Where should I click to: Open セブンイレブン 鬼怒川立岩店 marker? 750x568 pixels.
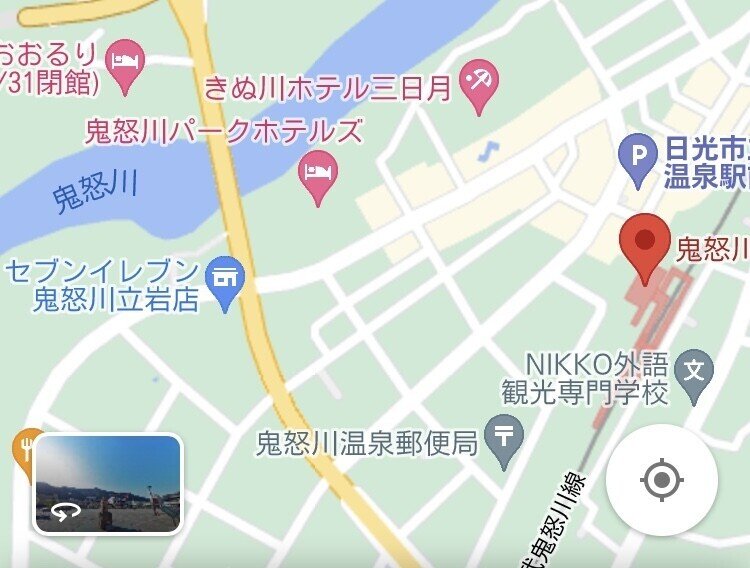pos(226,279)
